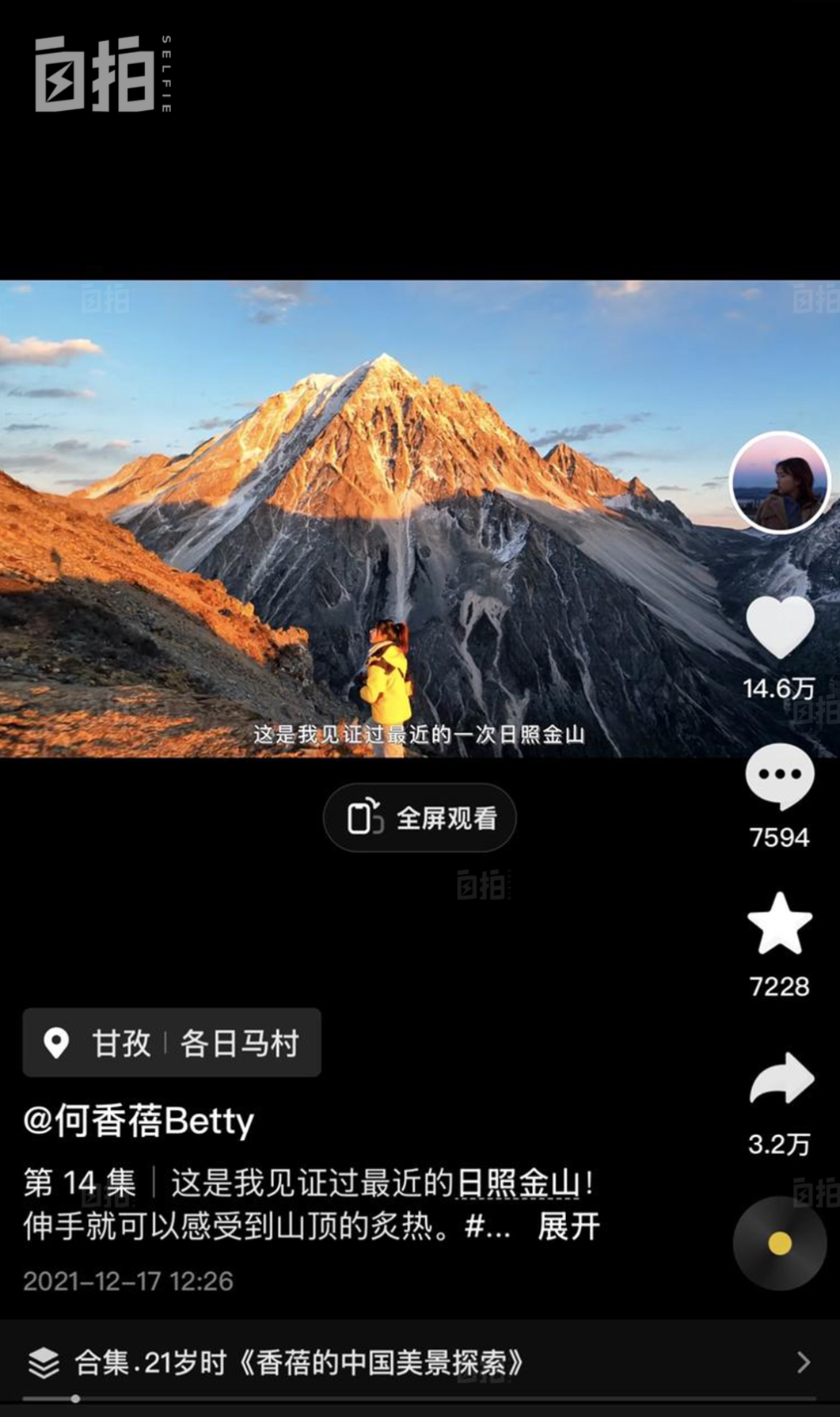Open the spinning music disc
Image resolution: width=840 pixels, height=1417 pixels.
click(x=780, y=1244)
